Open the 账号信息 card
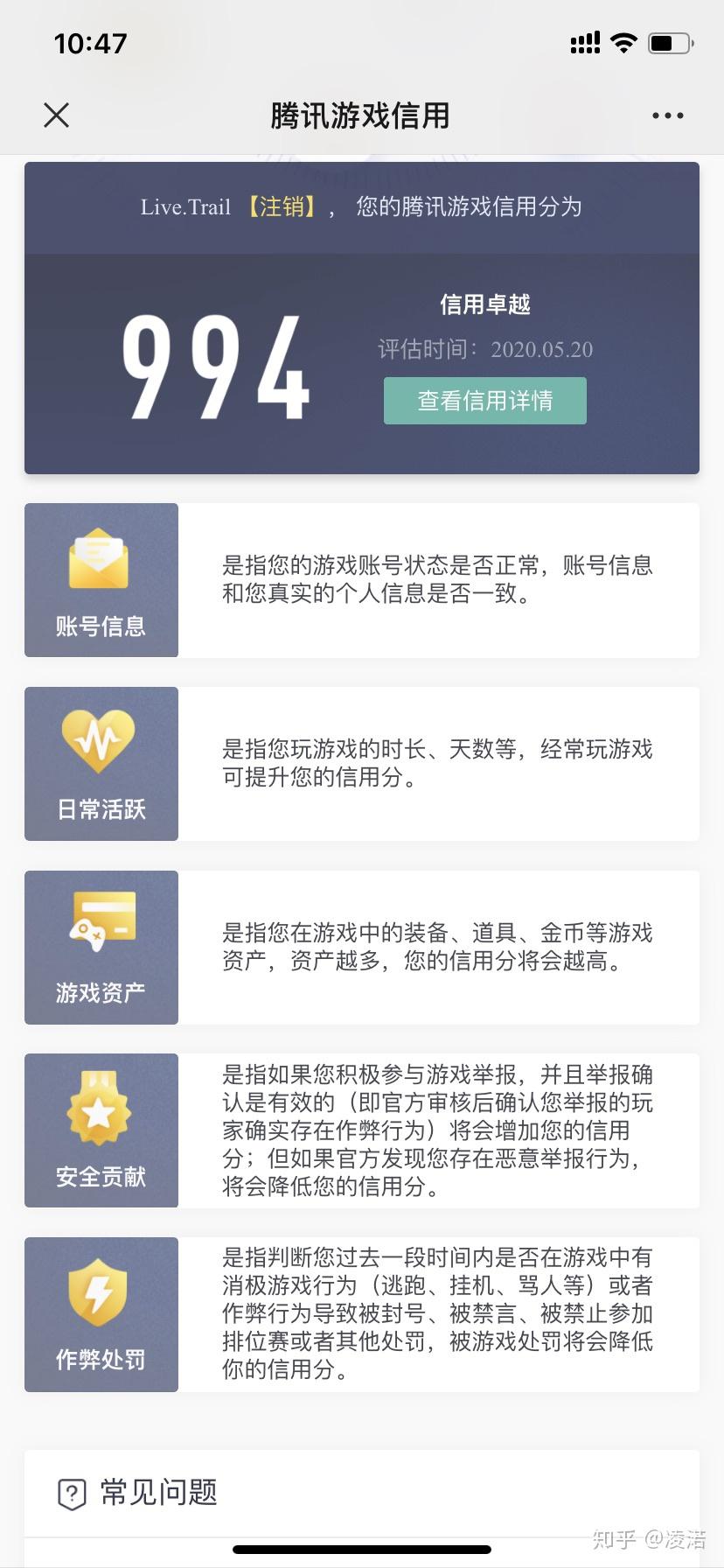This screenshot has height=1568, width=724. click(362, 580)
